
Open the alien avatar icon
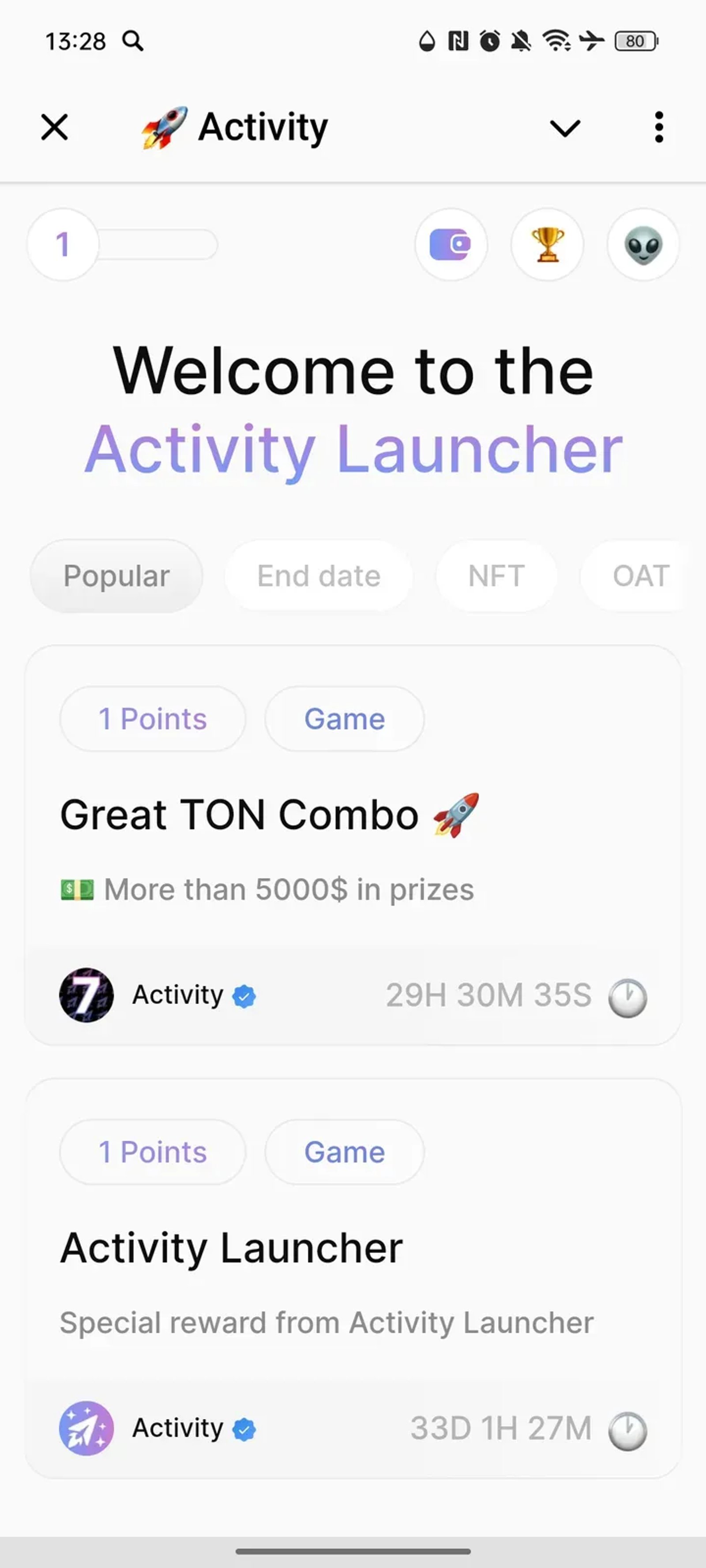643,244
